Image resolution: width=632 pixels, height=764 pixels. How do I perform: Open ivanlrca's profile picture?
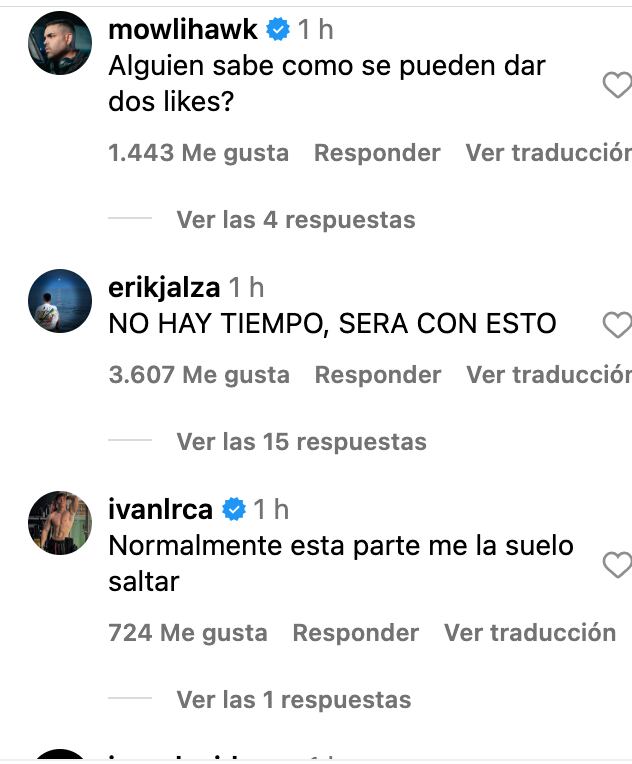(x=60, y=523)
